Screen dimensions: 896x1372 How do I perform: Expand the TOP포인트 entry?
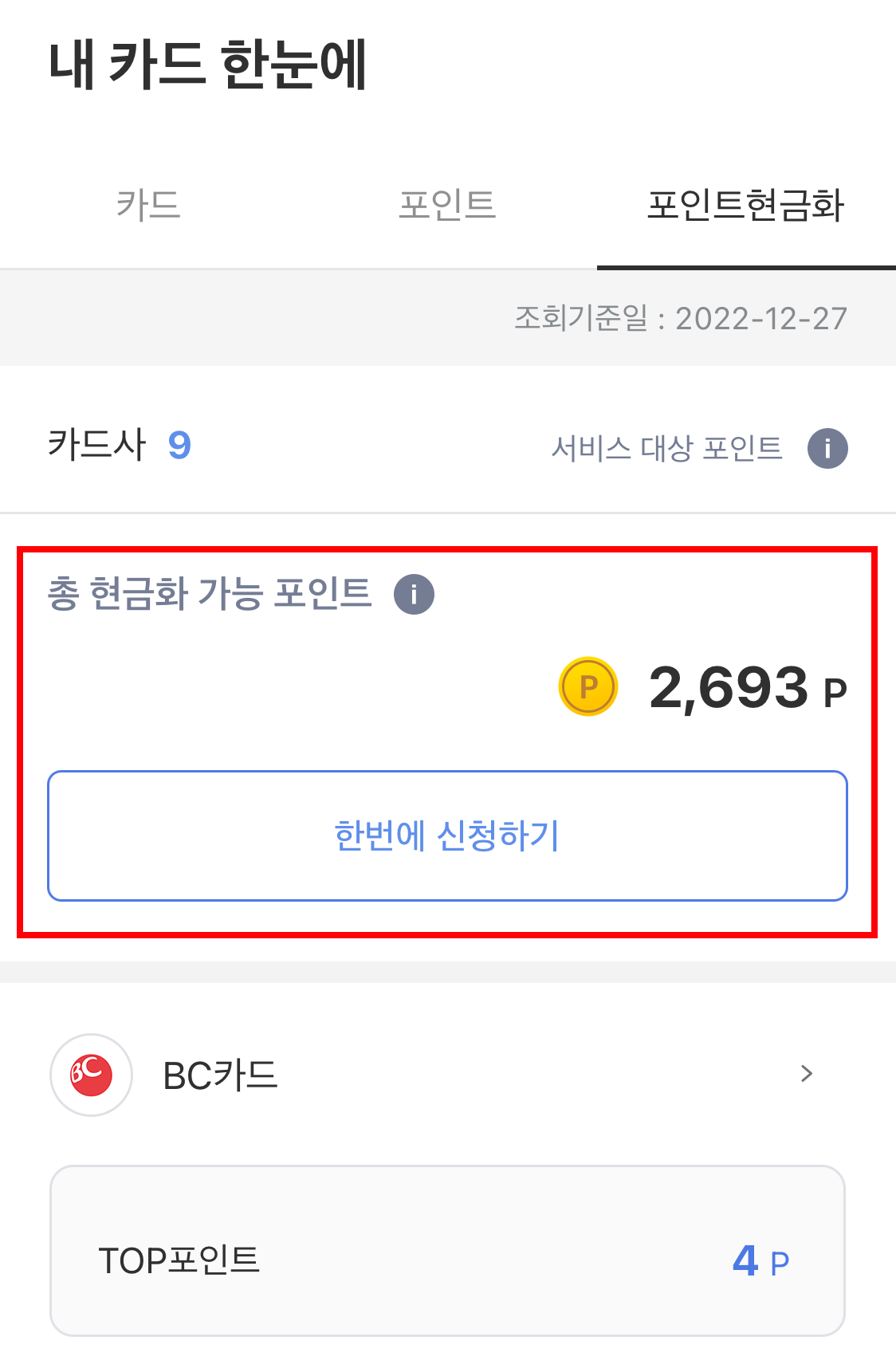(446, 1260)
